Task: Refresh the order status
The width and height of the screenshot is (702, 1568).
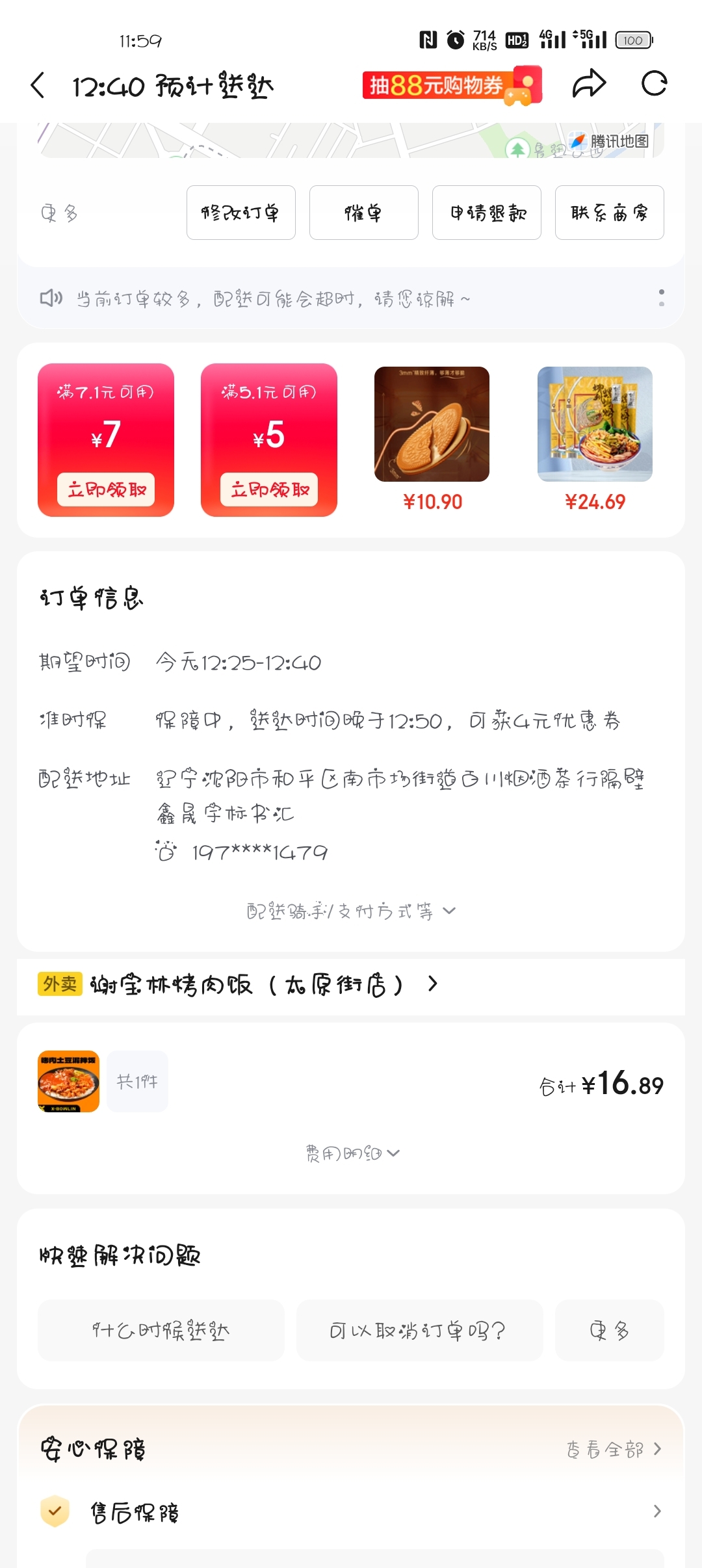Action: coord(654,84)
